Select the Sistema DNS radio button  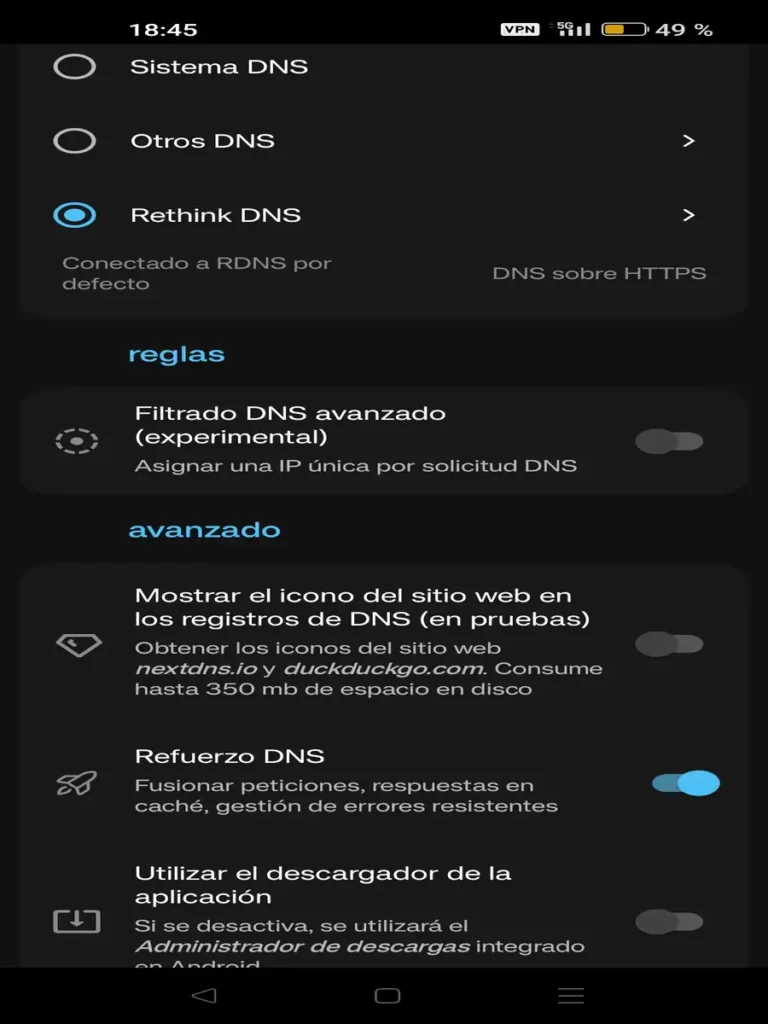pos(74,66)
